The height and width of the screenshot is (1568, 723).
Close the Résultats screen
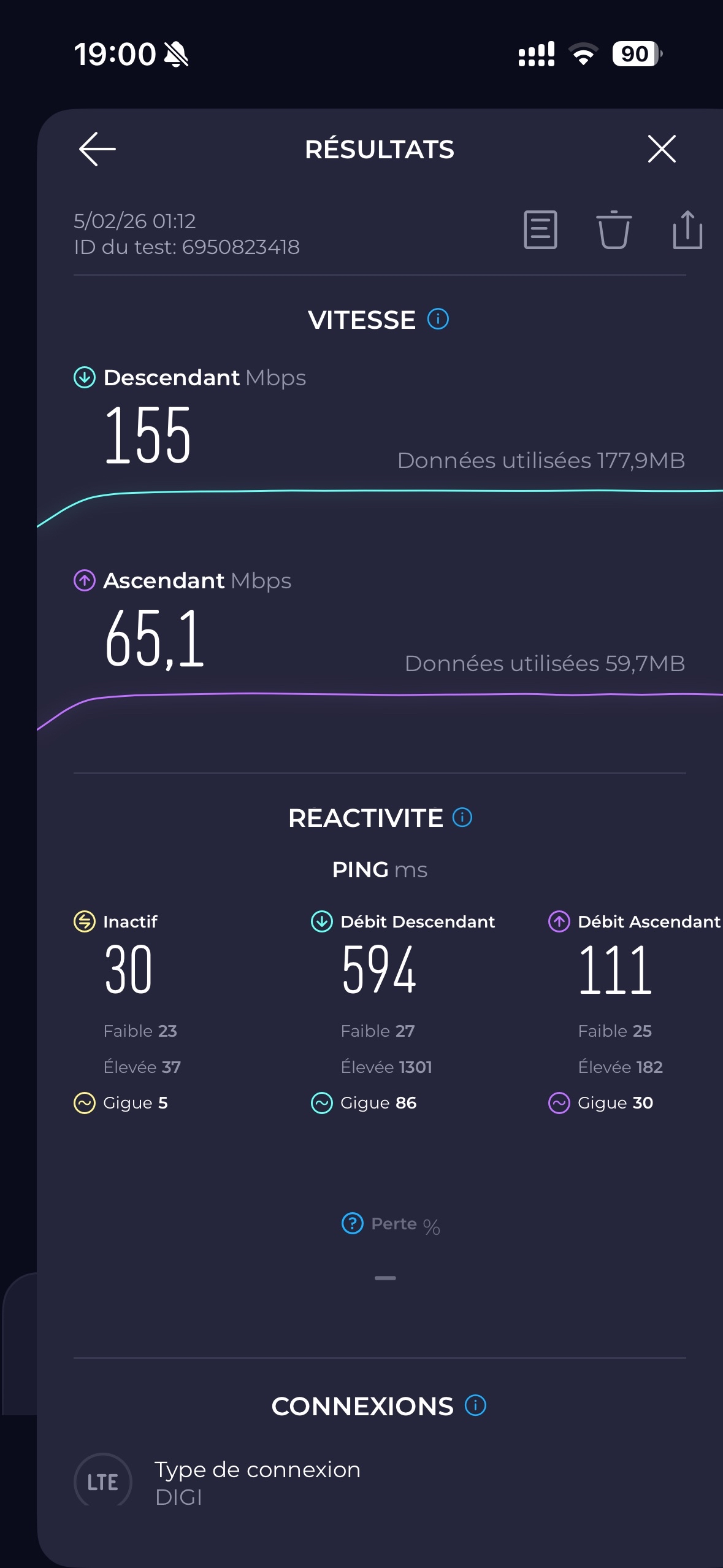tap(662, 149)
